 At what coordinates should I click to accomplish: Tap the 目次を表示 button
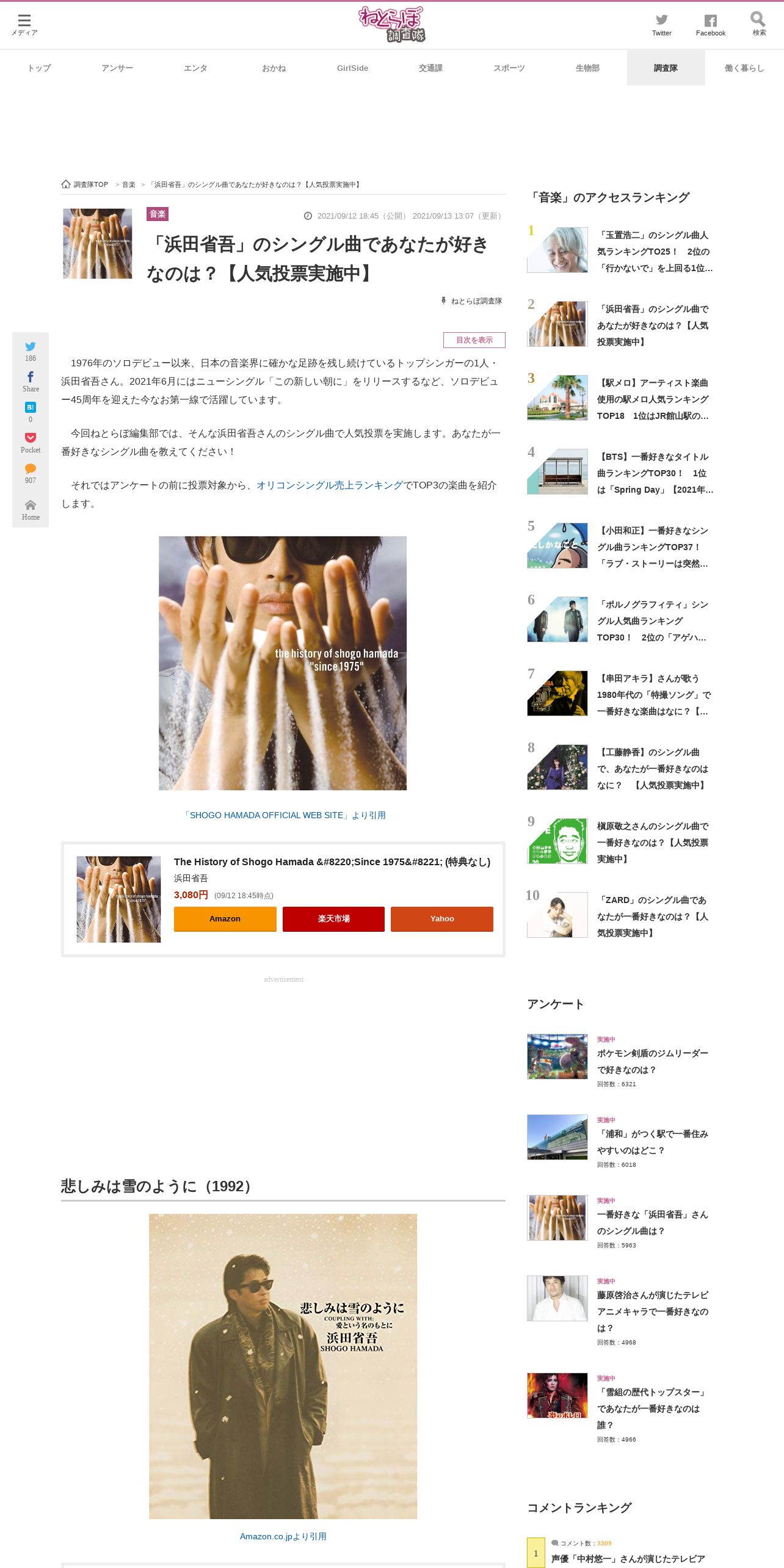point(474,340)
